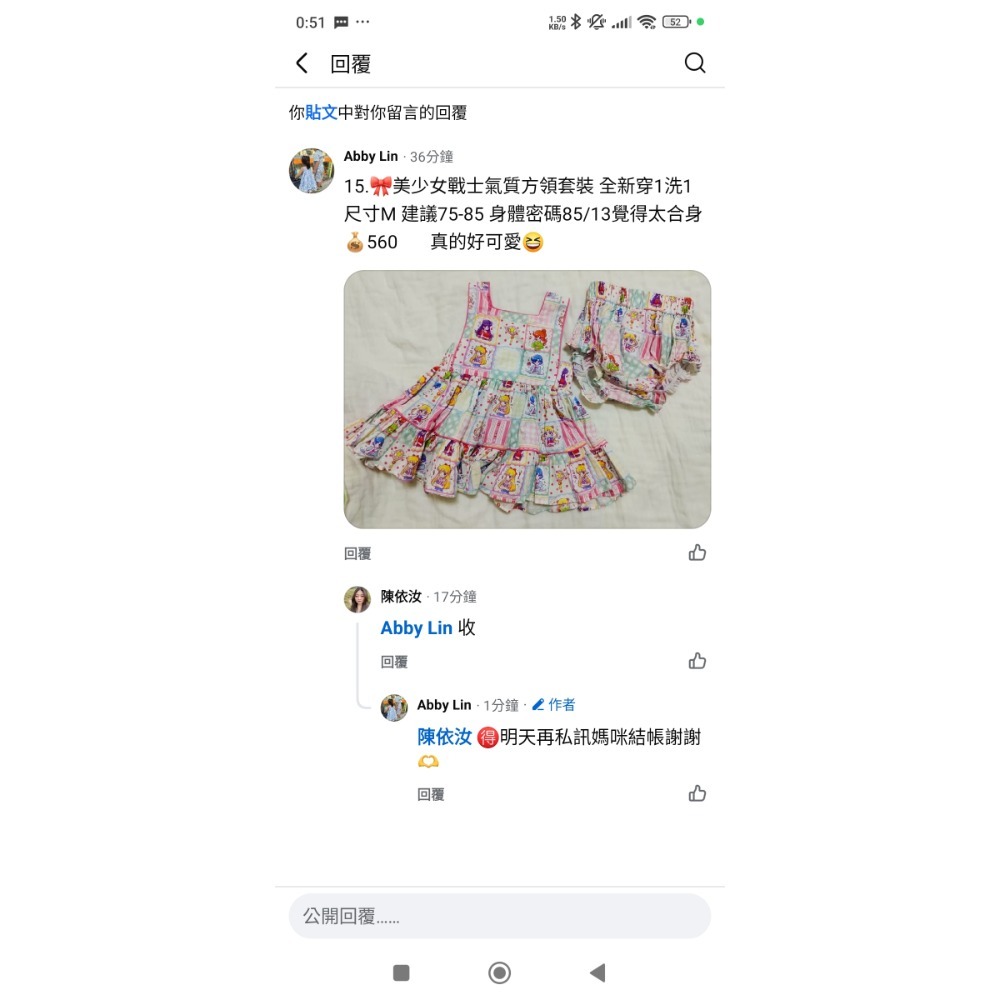Screen dimensions: 1000x1000
Task: Open 陳依汝's profile name
Action: (x=401, y=596)
